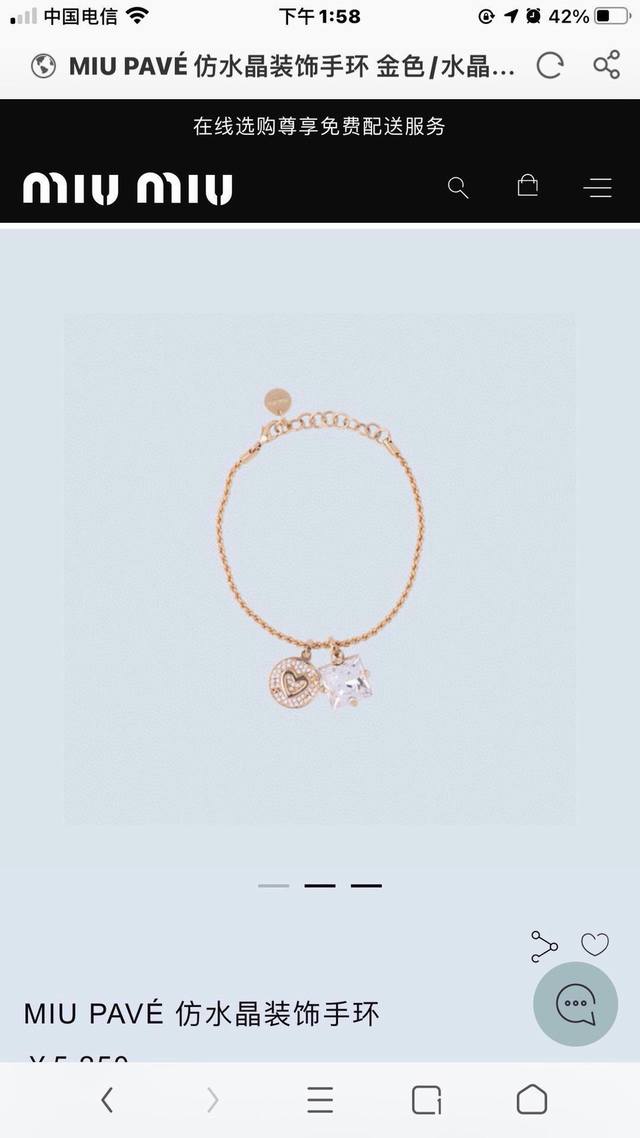
Task: Tap the page address title bar
Action: click(x=290, y=67)
